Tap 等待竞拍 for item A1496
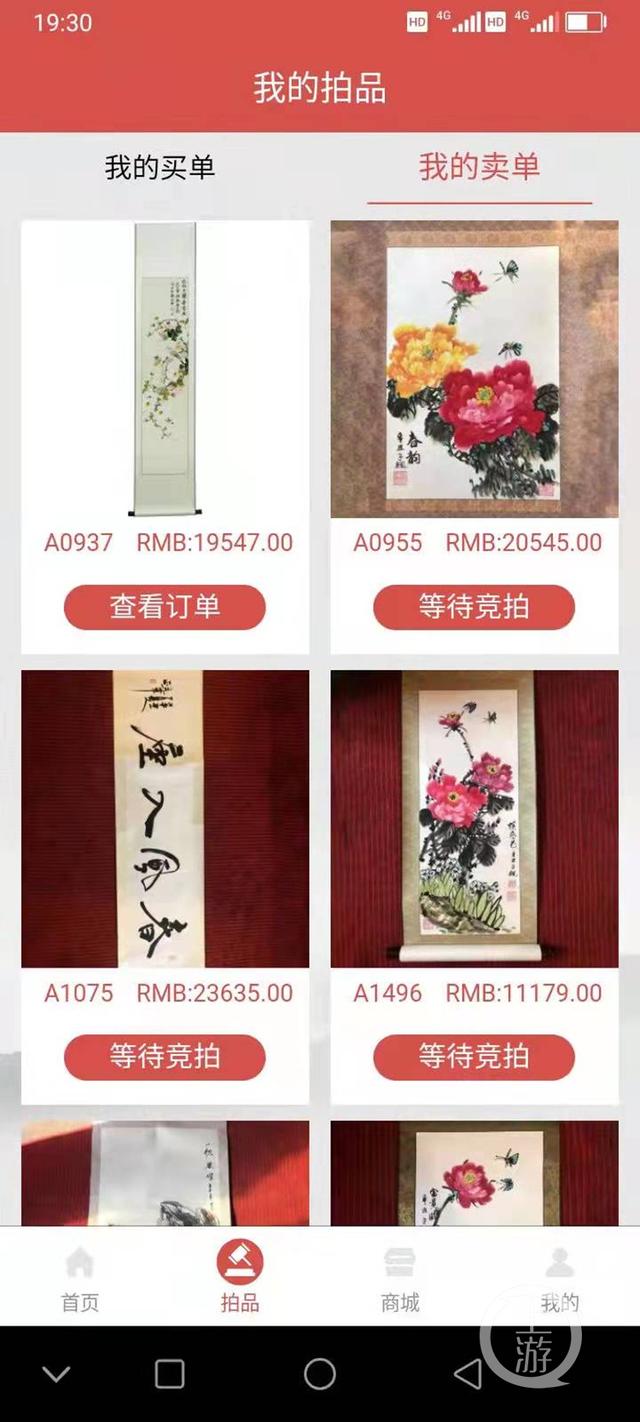The width and height of the screenshot is (640, 1422). pos(474,1057)
